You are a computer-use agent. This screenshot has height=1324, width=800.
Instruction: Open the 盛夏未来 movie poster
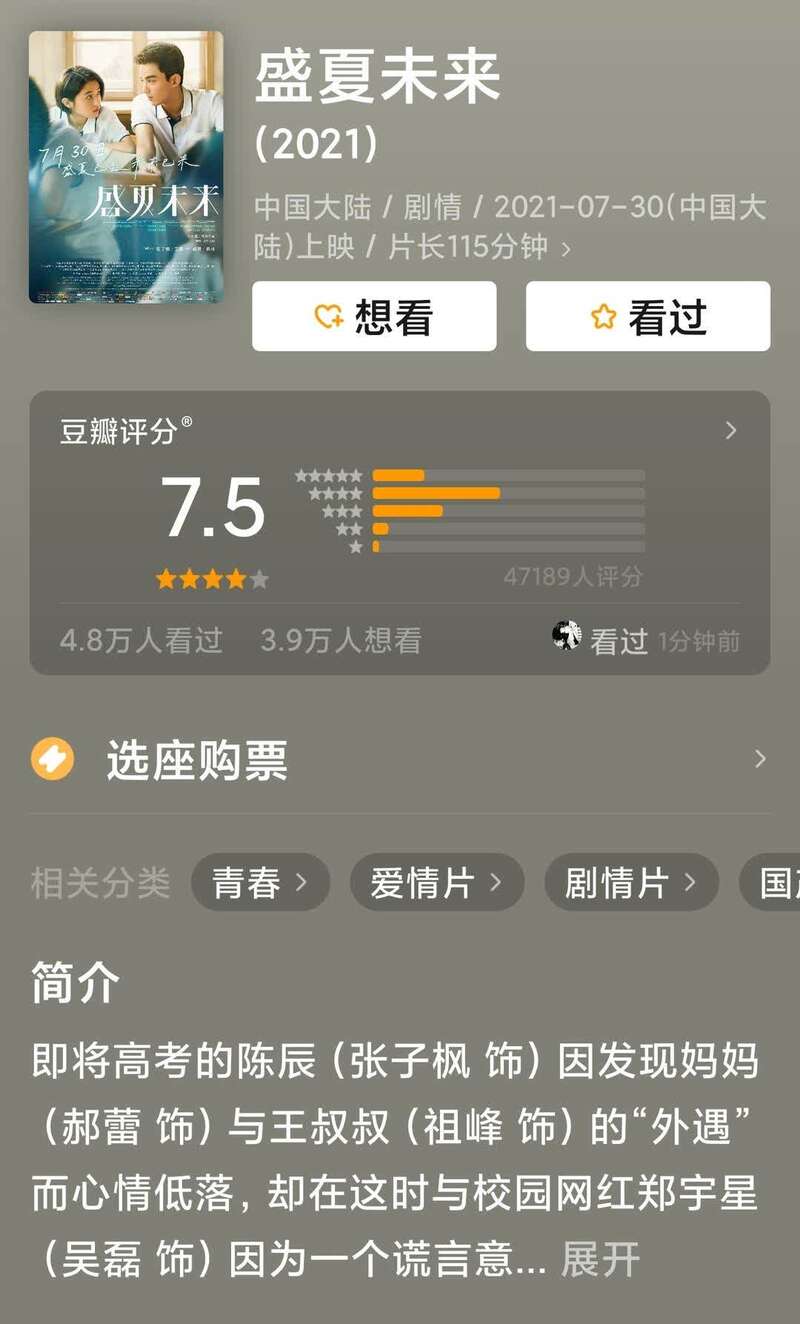coord(126,167)
